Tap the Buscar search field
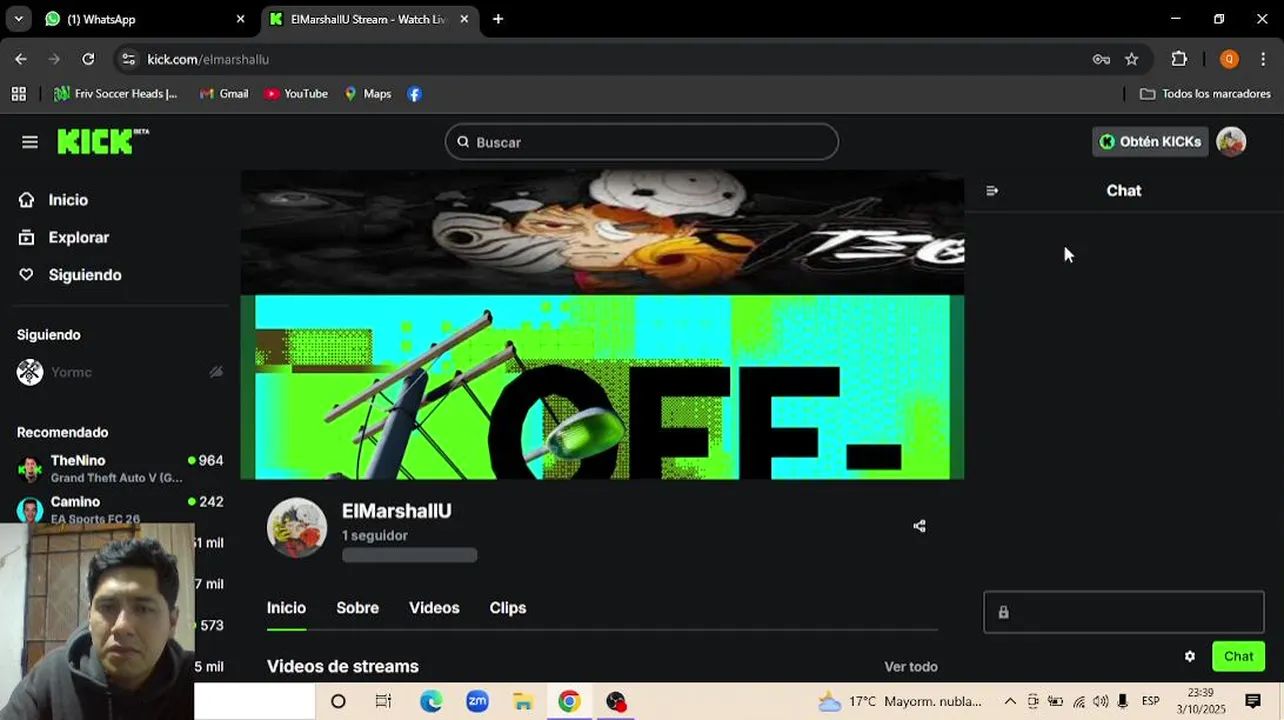 click(641, 142)
